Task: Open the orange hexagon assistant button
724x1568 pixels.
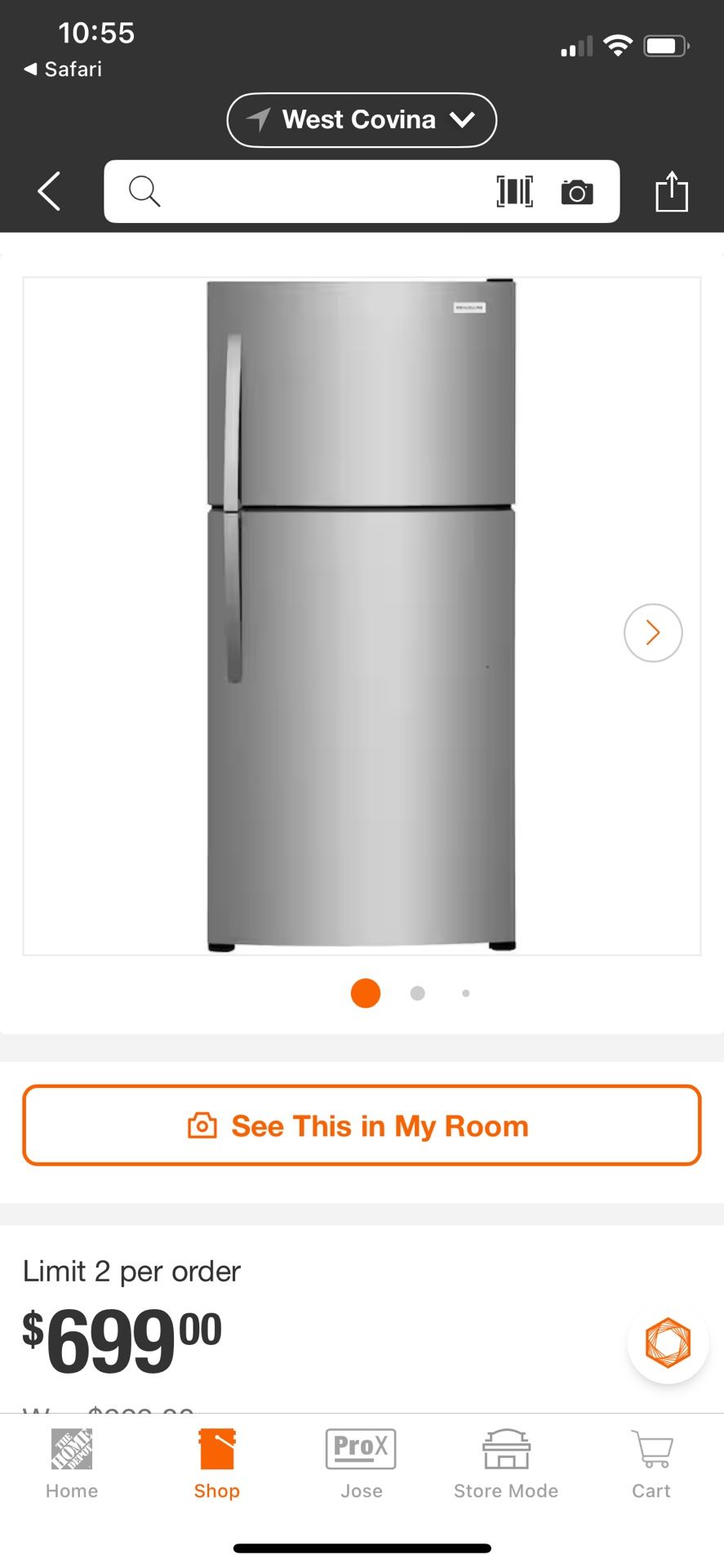Action: (x=668, y=1342)
